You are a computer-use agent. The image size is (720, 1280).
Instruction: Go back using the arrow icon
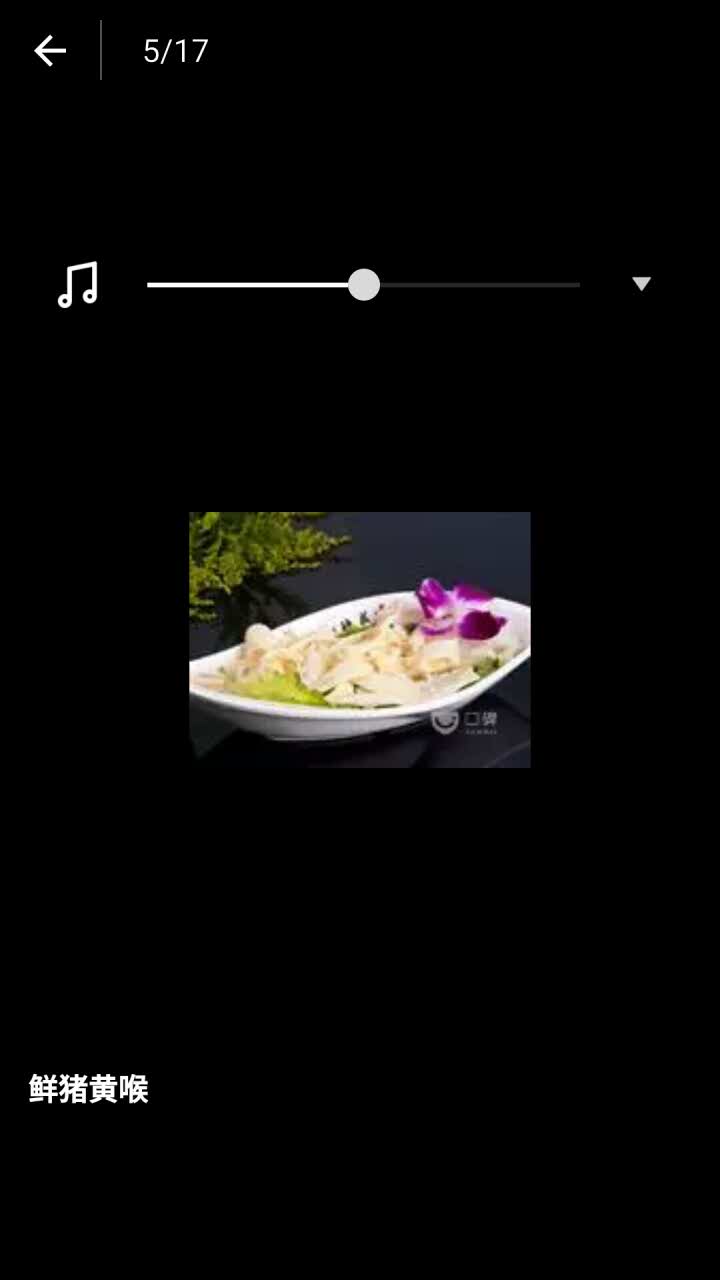[x=49, y=51]
